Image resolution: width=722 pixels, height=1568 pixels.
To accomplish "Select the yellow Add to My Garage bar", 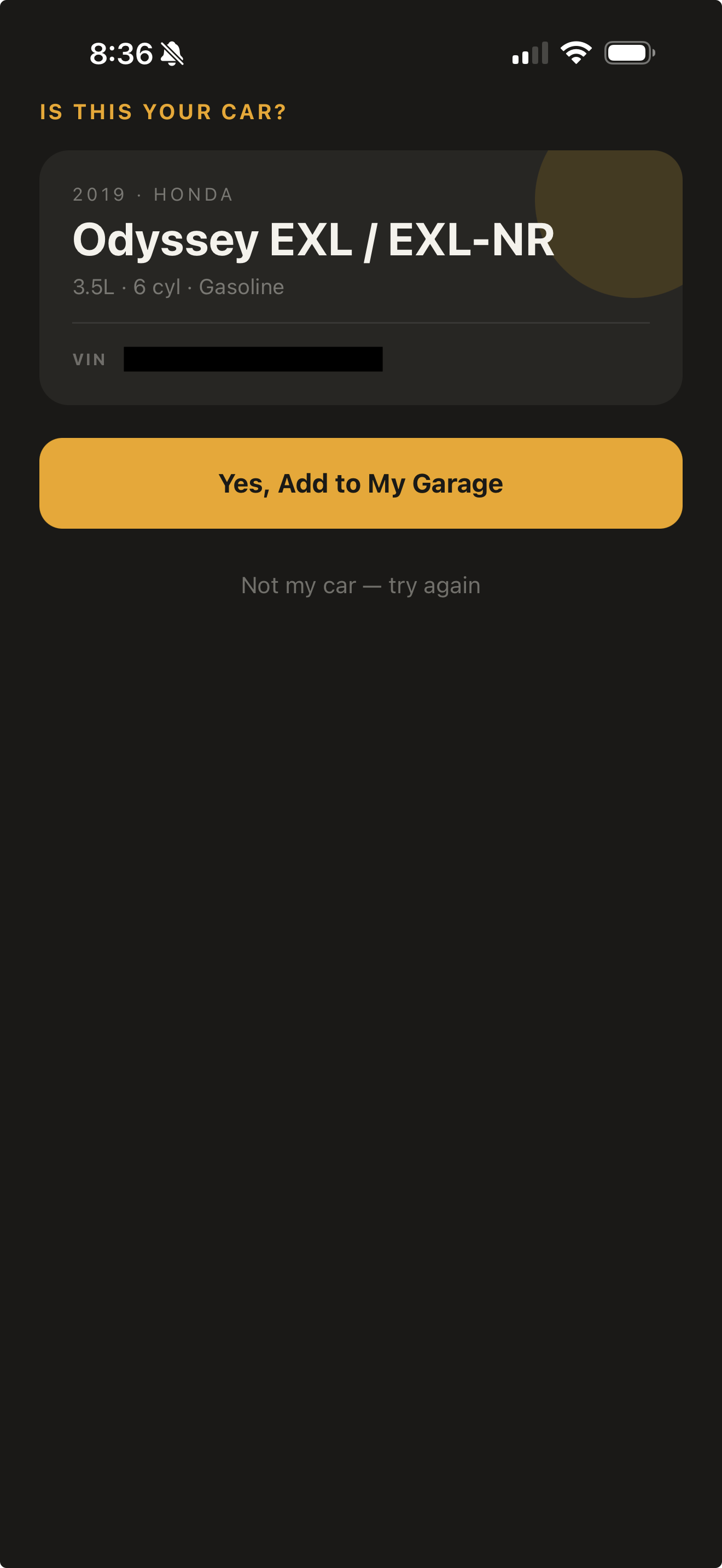I will coord(361,482).
